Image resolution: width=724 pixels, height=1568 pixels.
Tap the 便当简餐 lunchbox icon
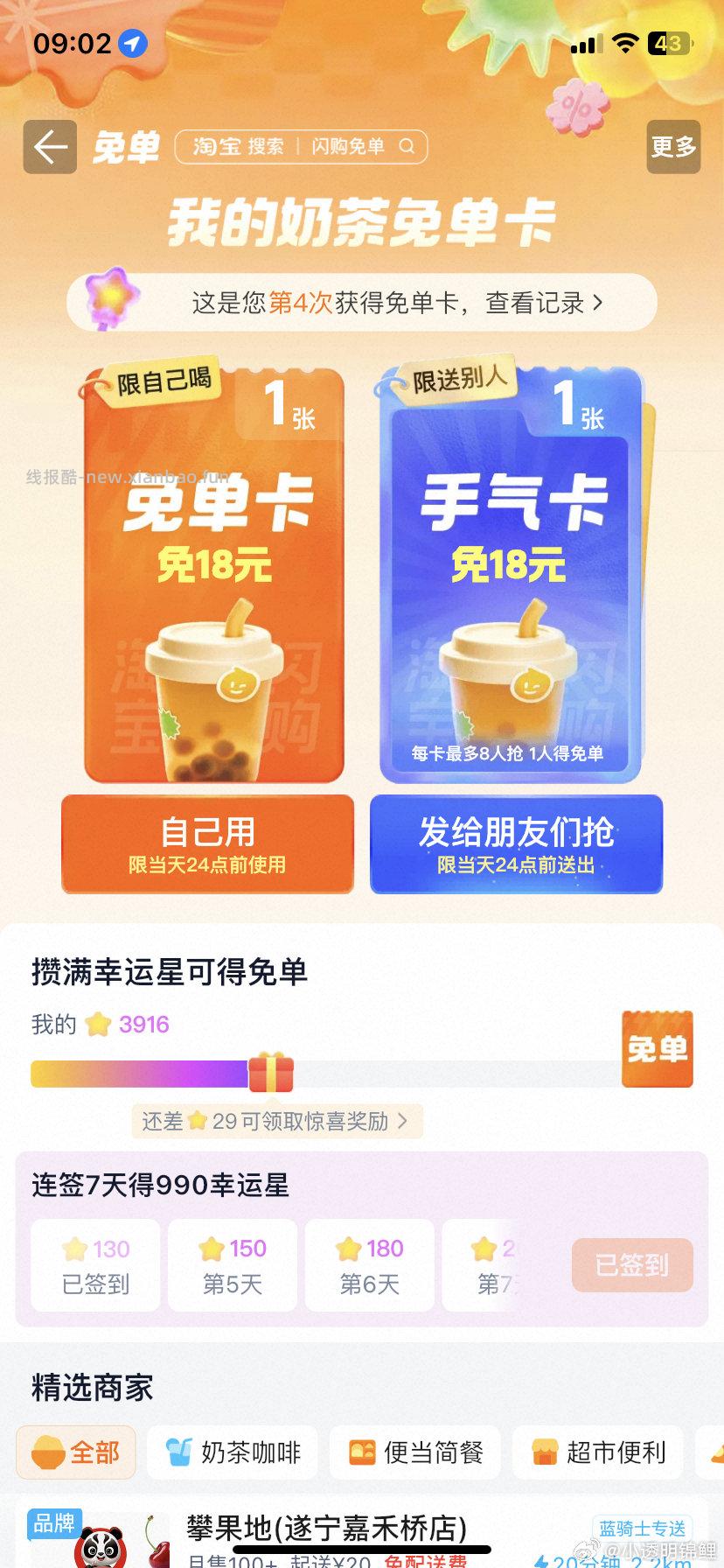362,1452
